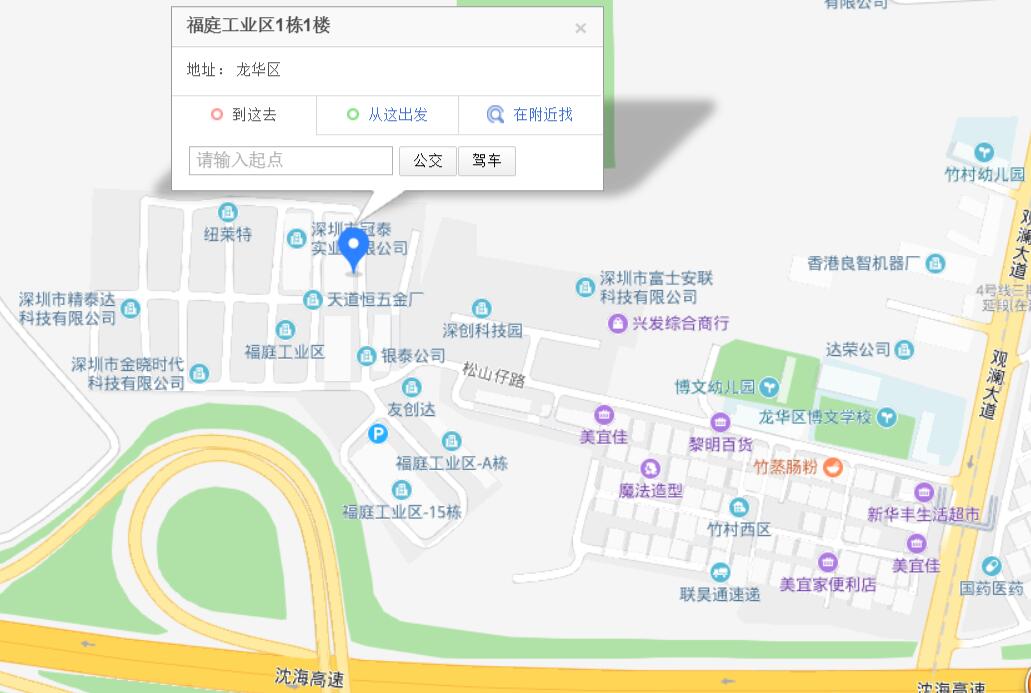Focus the 请输入起点 input field
This screenshot has width=1031, height=693.
(290, 160)
